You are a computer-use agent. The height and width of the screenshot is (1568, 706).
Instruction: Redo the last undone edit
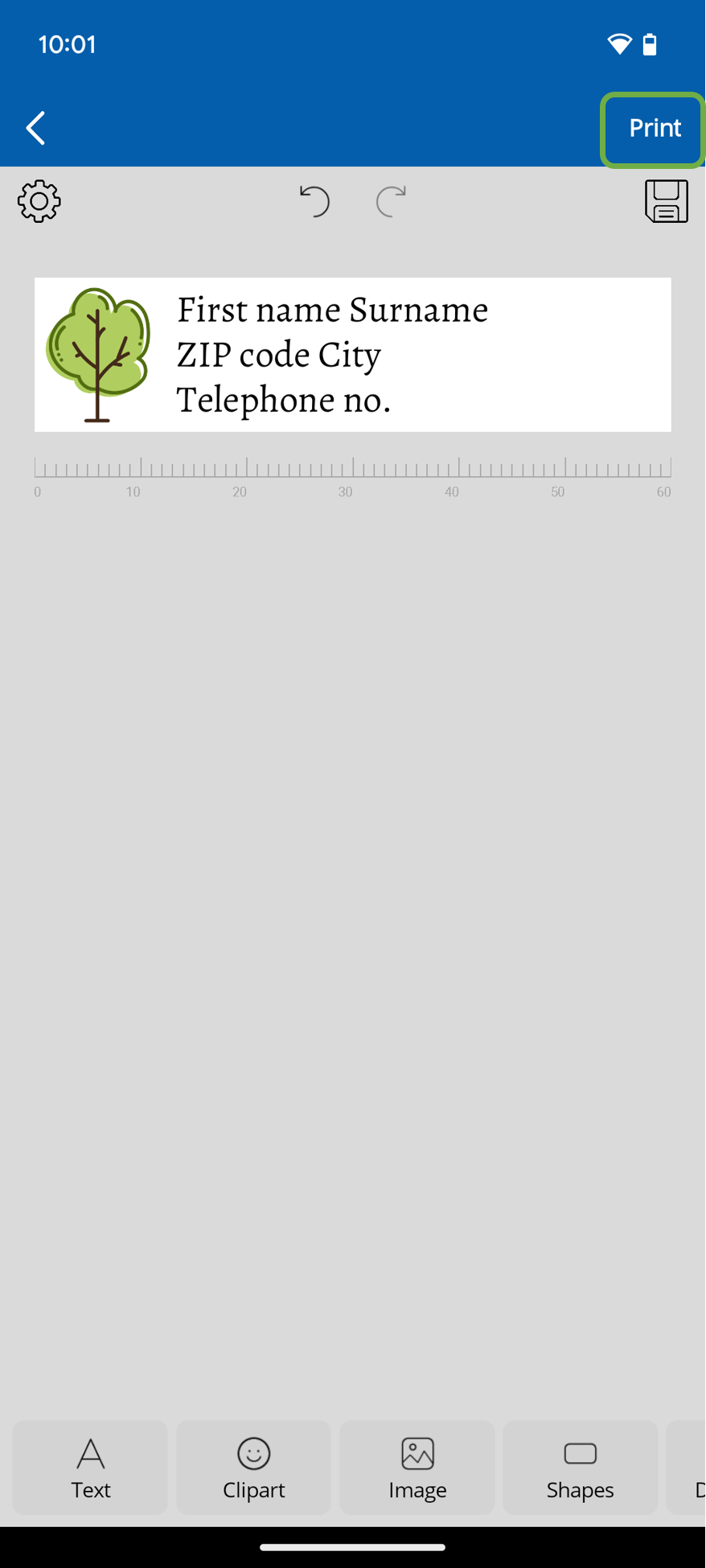coord(391,201)
